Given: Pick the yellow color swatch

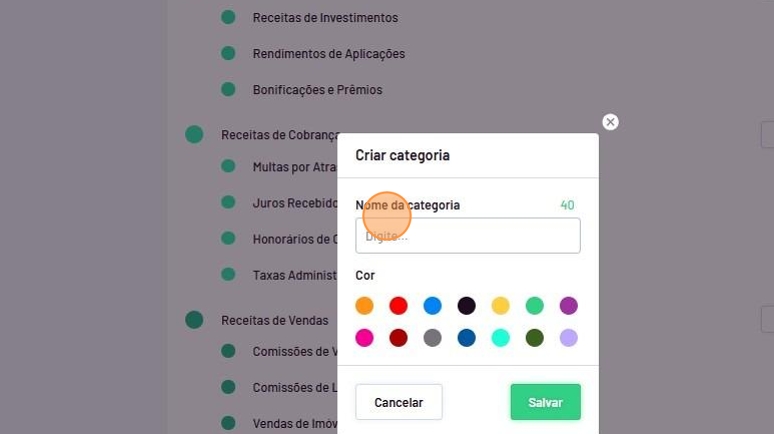Looking at the screenshot, I should click(x=500, y=306).
